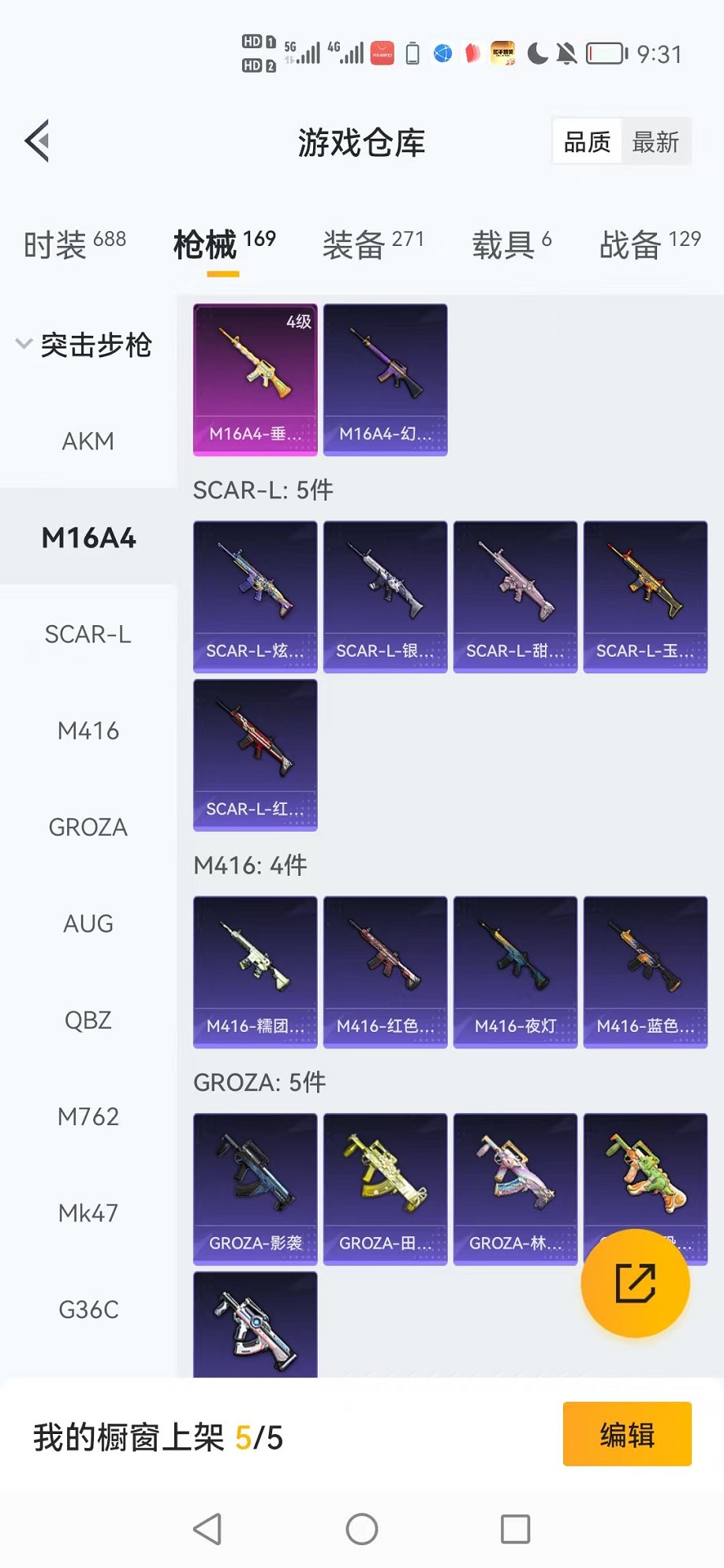The height and width of the screenshot is (1568, 724).
Task: Open the 载具 tab
Action: (x=511, y=244)
